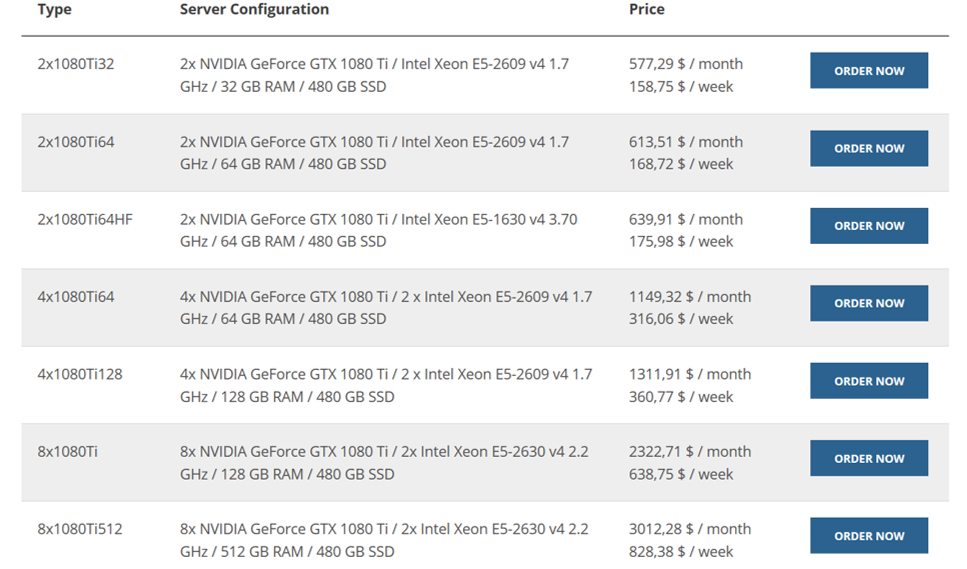Viewport: 967px width, 569px height.
Task: Select ORDER NOW for 2x1080Ti64HF
Action: tap(868, 226)
